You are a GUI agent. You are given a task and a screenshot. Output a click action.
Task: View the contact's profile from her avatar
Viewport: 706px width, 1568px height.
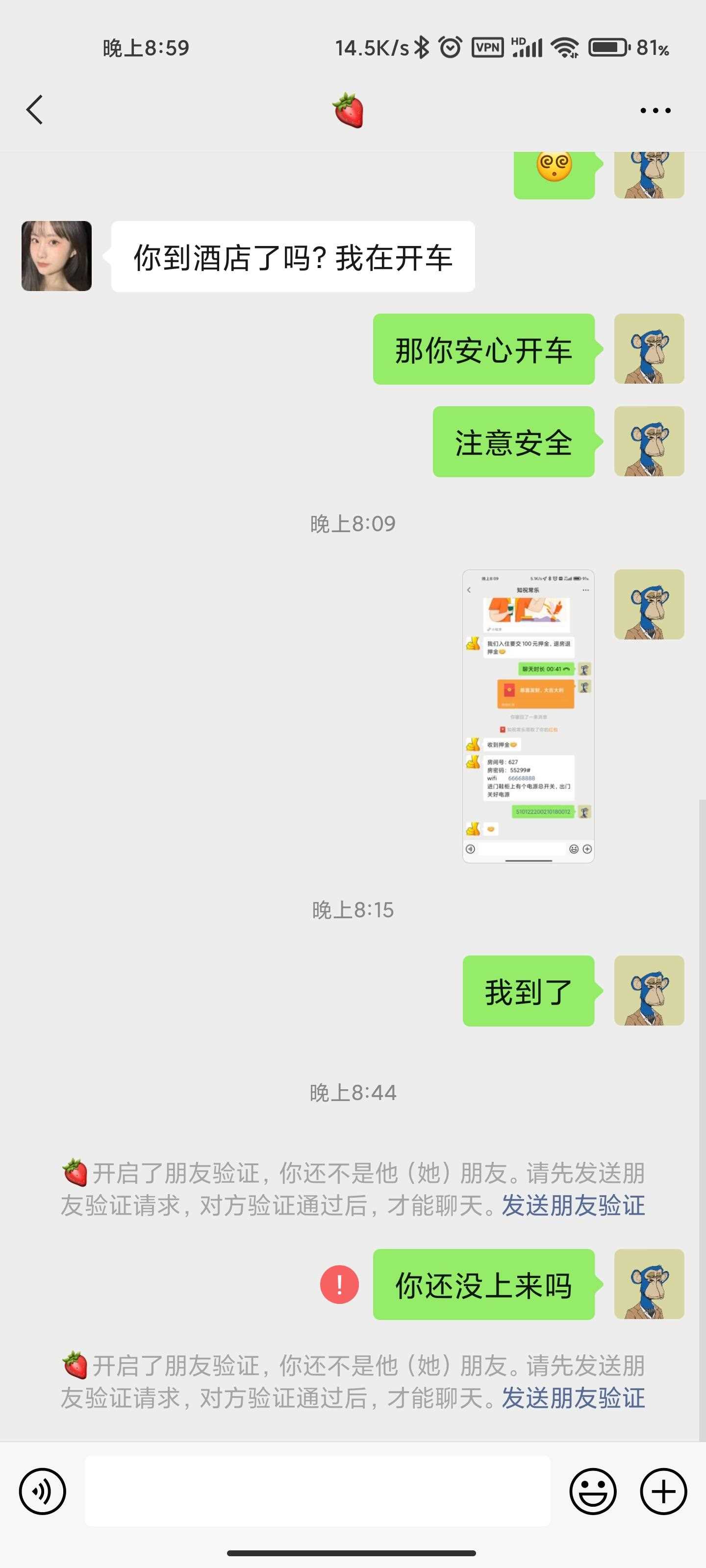click(x=57, y=256)
